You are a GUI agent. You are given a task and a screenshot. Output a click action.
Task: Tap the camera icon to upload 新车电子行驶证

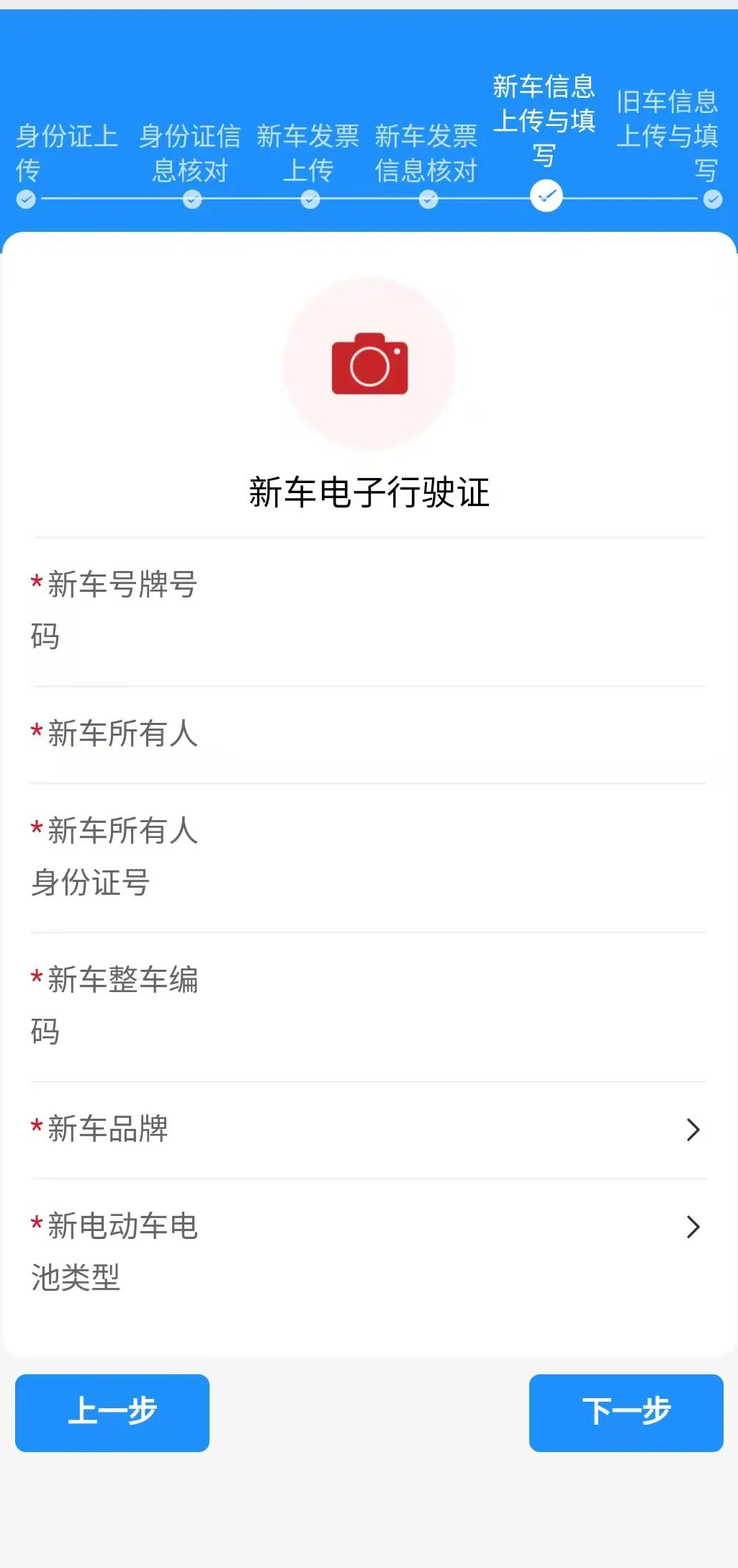tap(369, 364)
